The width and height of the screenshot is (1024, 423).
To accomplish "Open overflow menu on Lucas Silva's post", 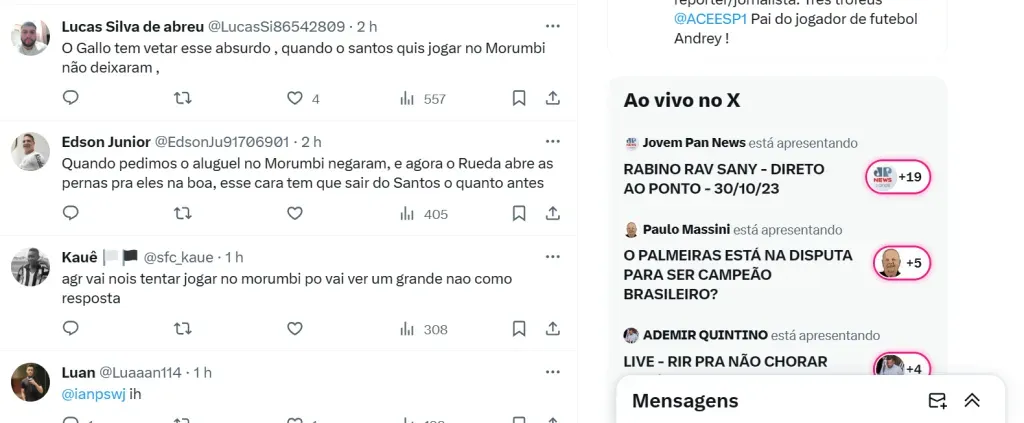I will pyautogui.click(x=552, y=26).
